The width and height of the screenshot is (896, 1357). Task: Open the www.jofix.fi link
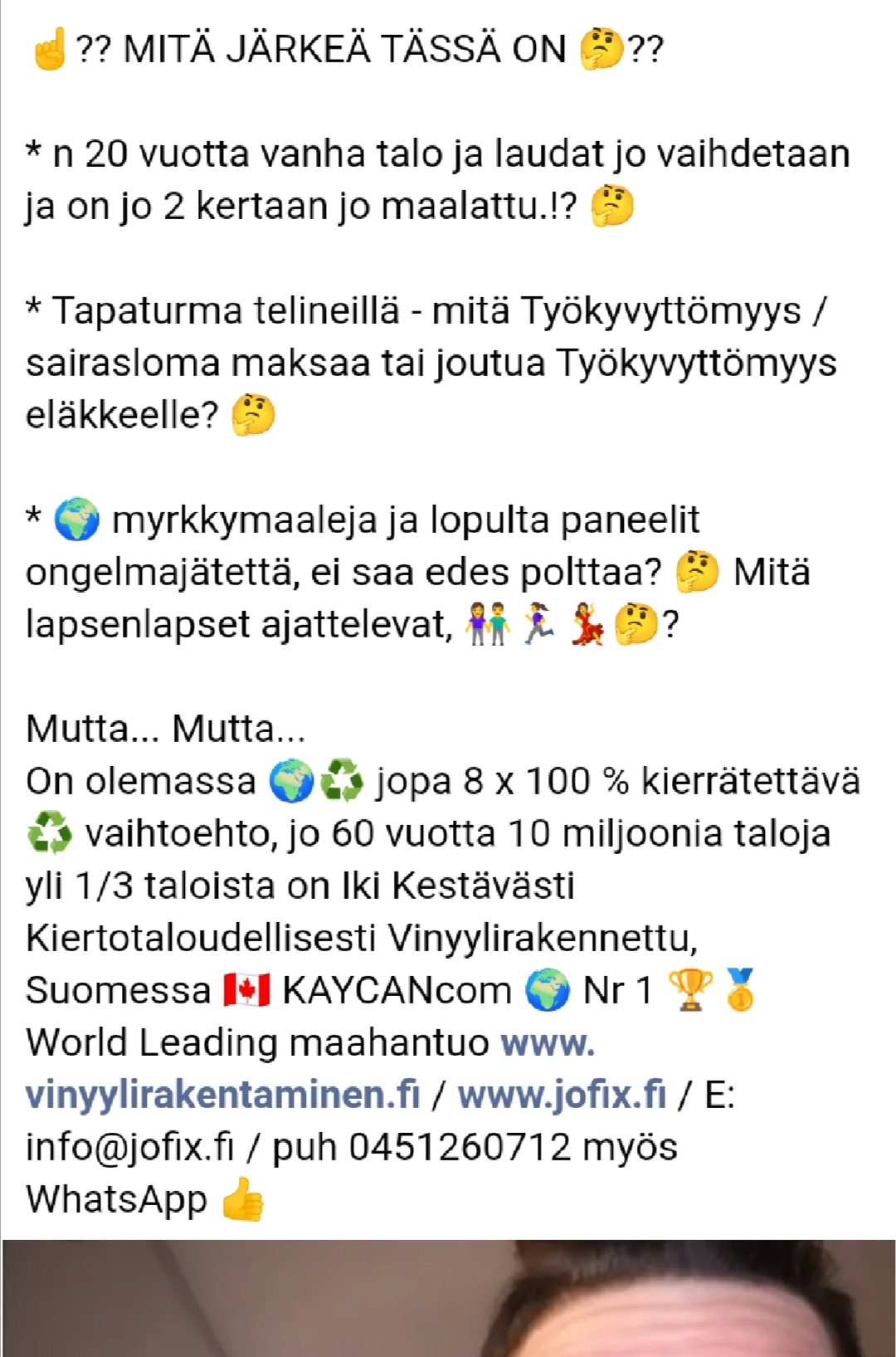(562, 1095)
